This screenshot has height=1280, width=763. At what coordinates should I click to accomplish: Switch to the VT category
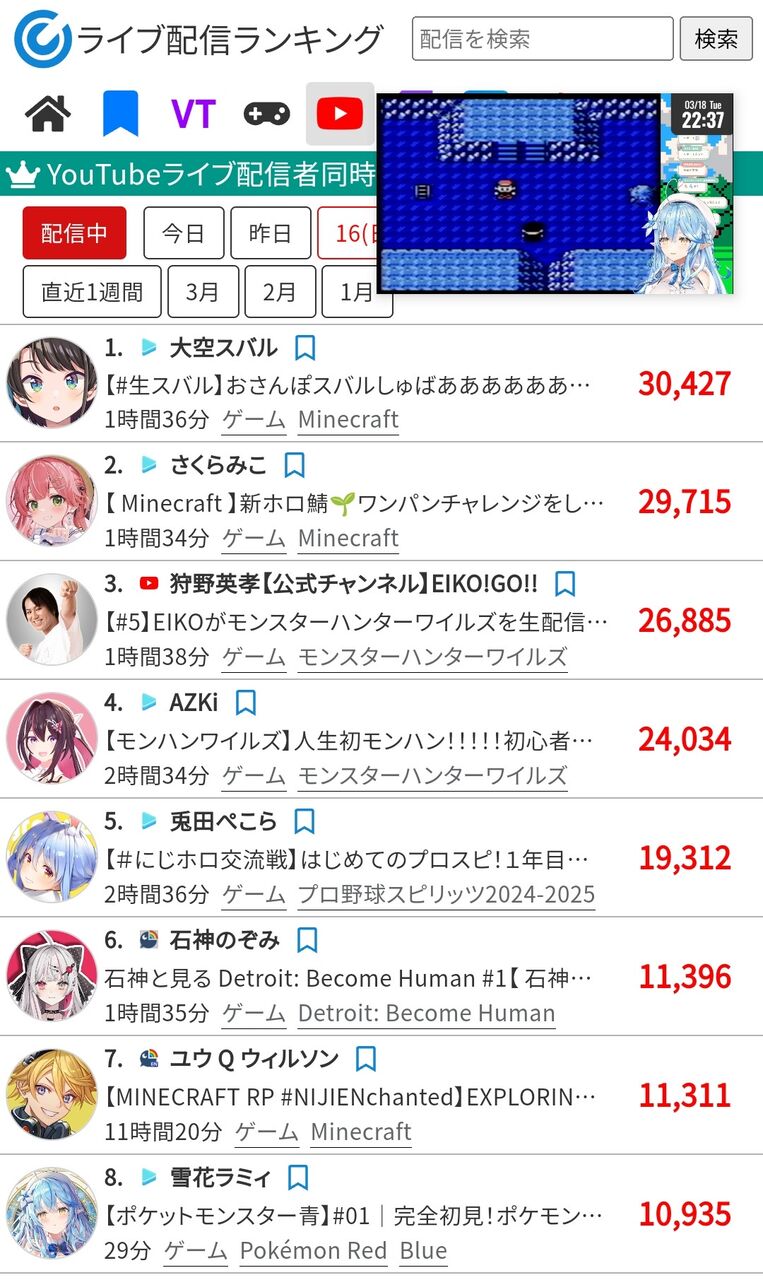[x=193, y=114]
